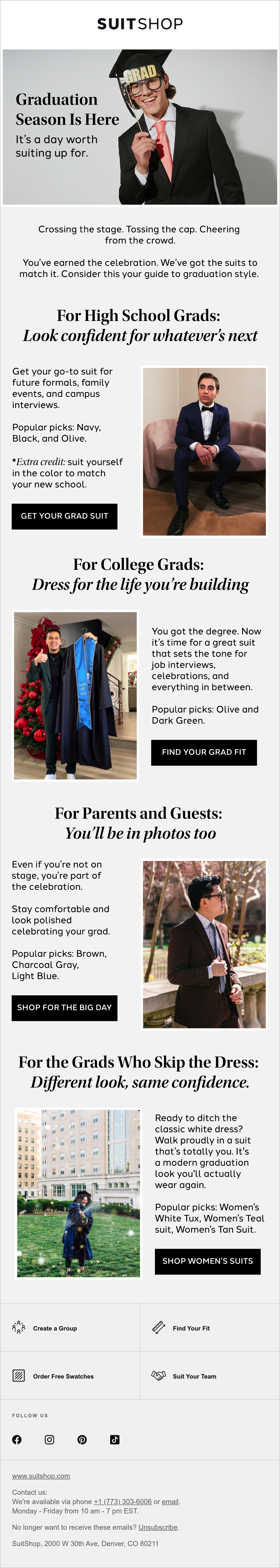Viewport: 280px width, 1568px height.
Task: Open Find Your Fit link
Action: coord(210,1328)
